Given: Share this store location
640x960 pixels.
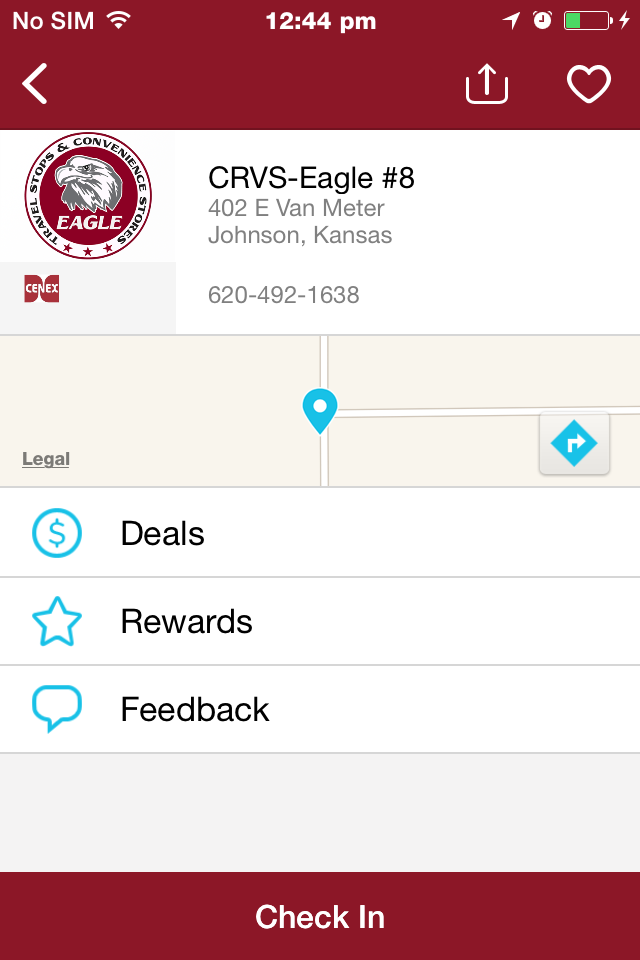Looking at the screenshot, I should 487,85.
